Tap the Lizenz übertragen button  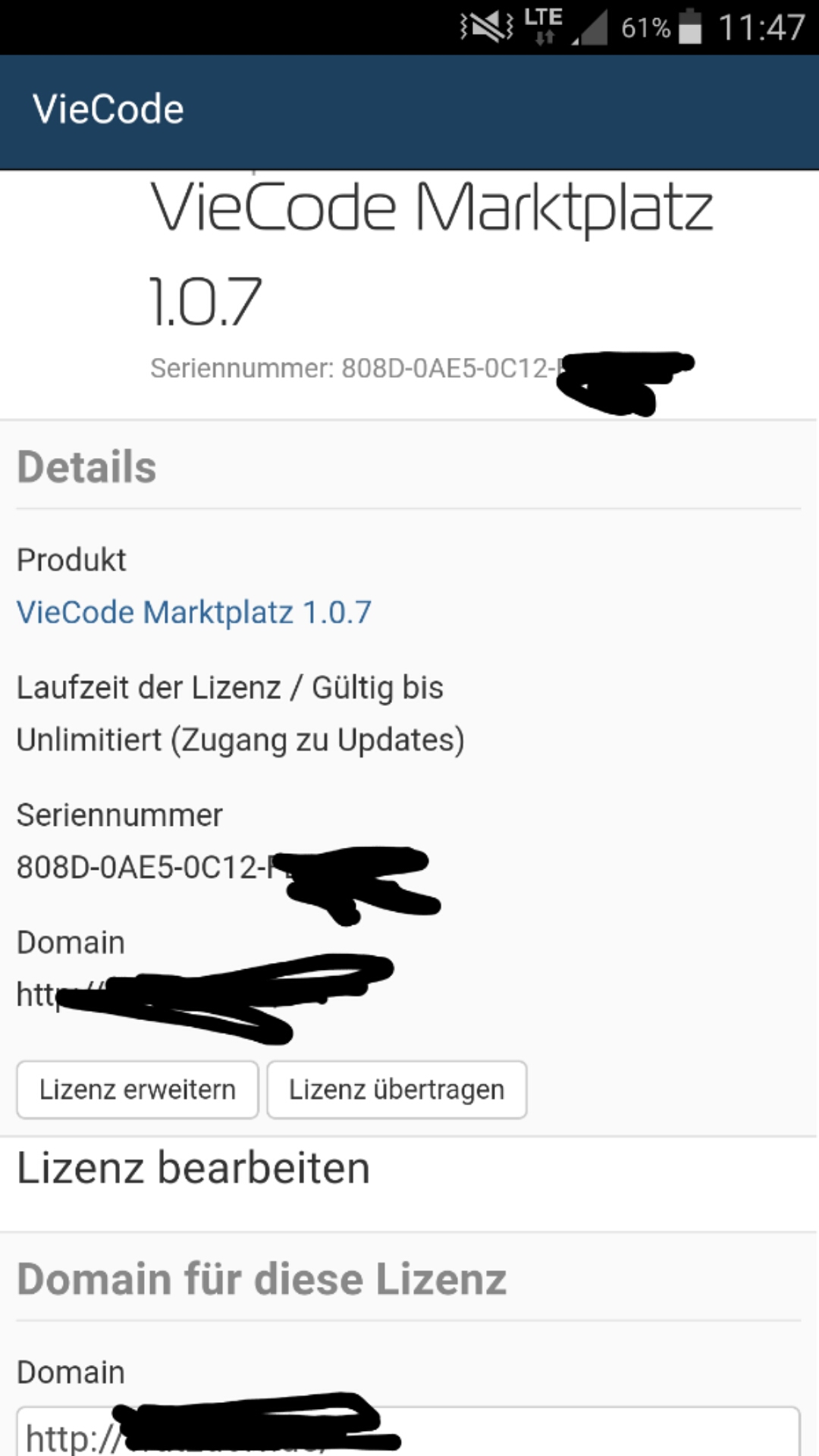pos(397,1090)
